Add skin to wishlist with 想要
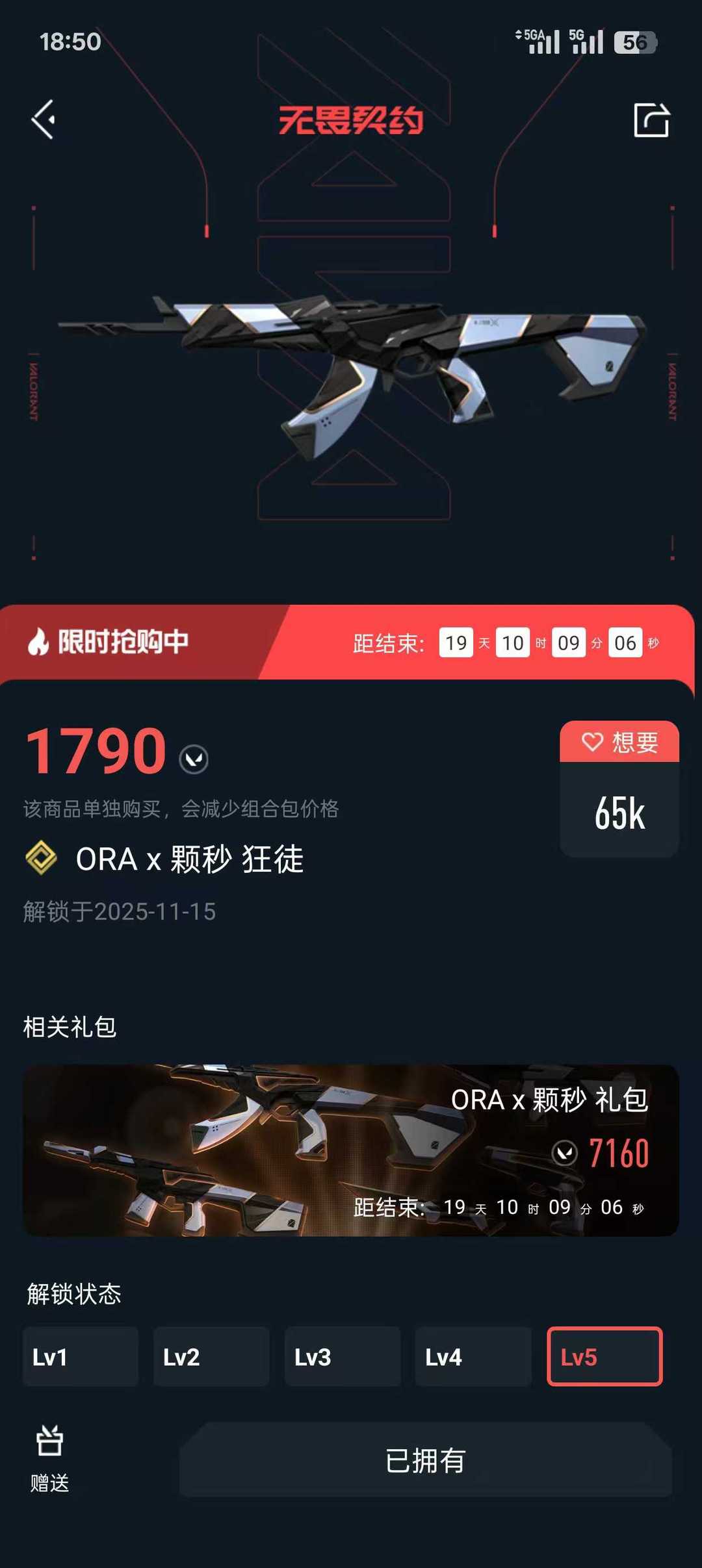 [x=619, y=742]
